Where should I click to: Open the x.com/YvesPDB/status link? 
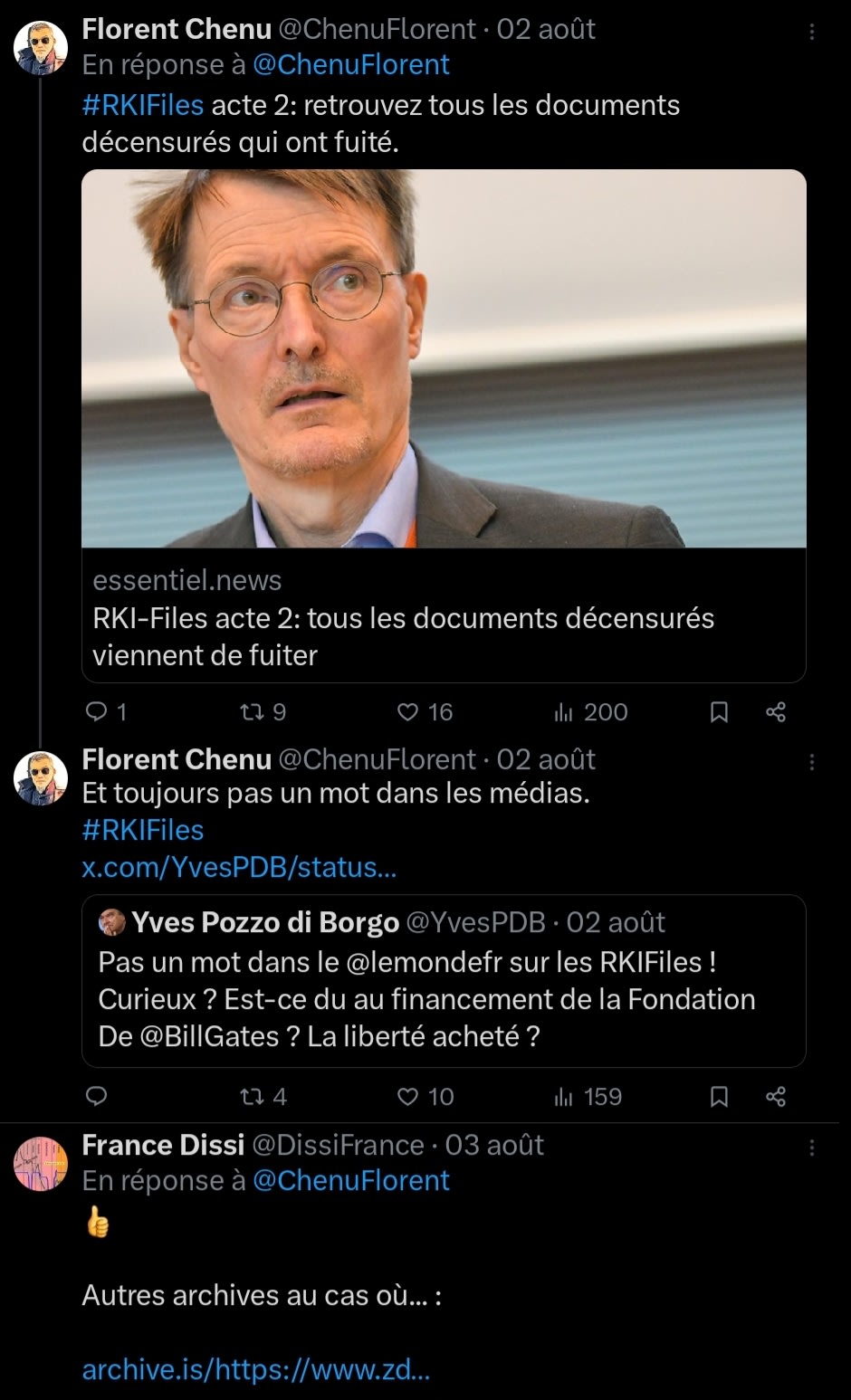[x=239, y=867]
